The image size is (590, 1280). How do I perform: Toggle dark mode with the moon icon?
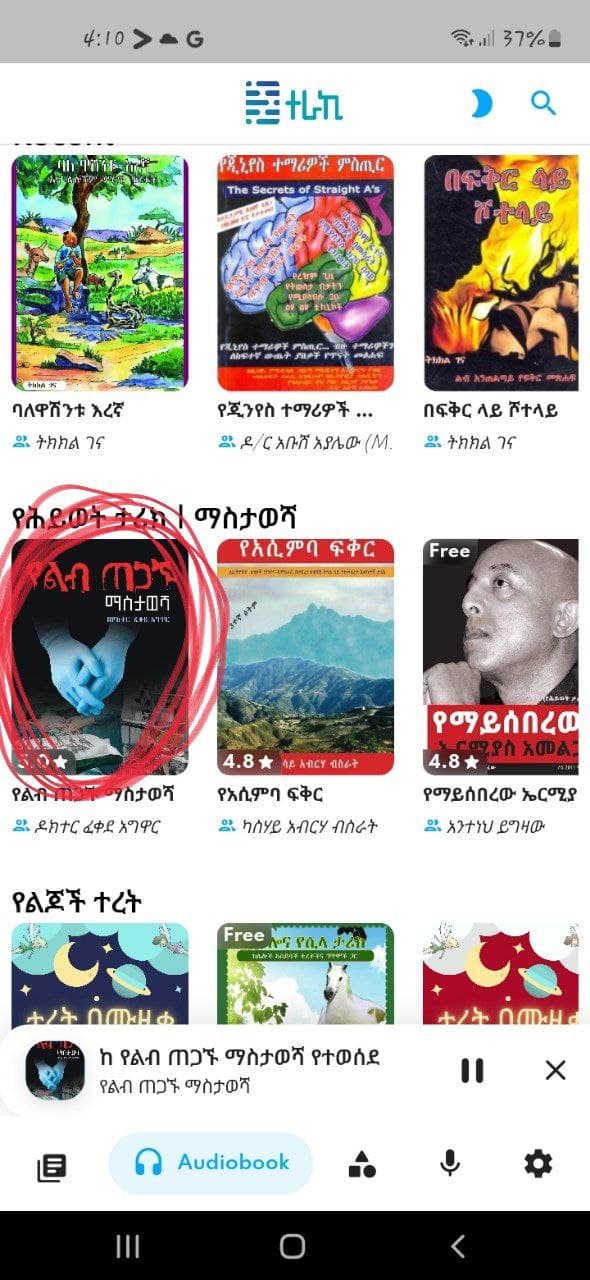[482, 103]
